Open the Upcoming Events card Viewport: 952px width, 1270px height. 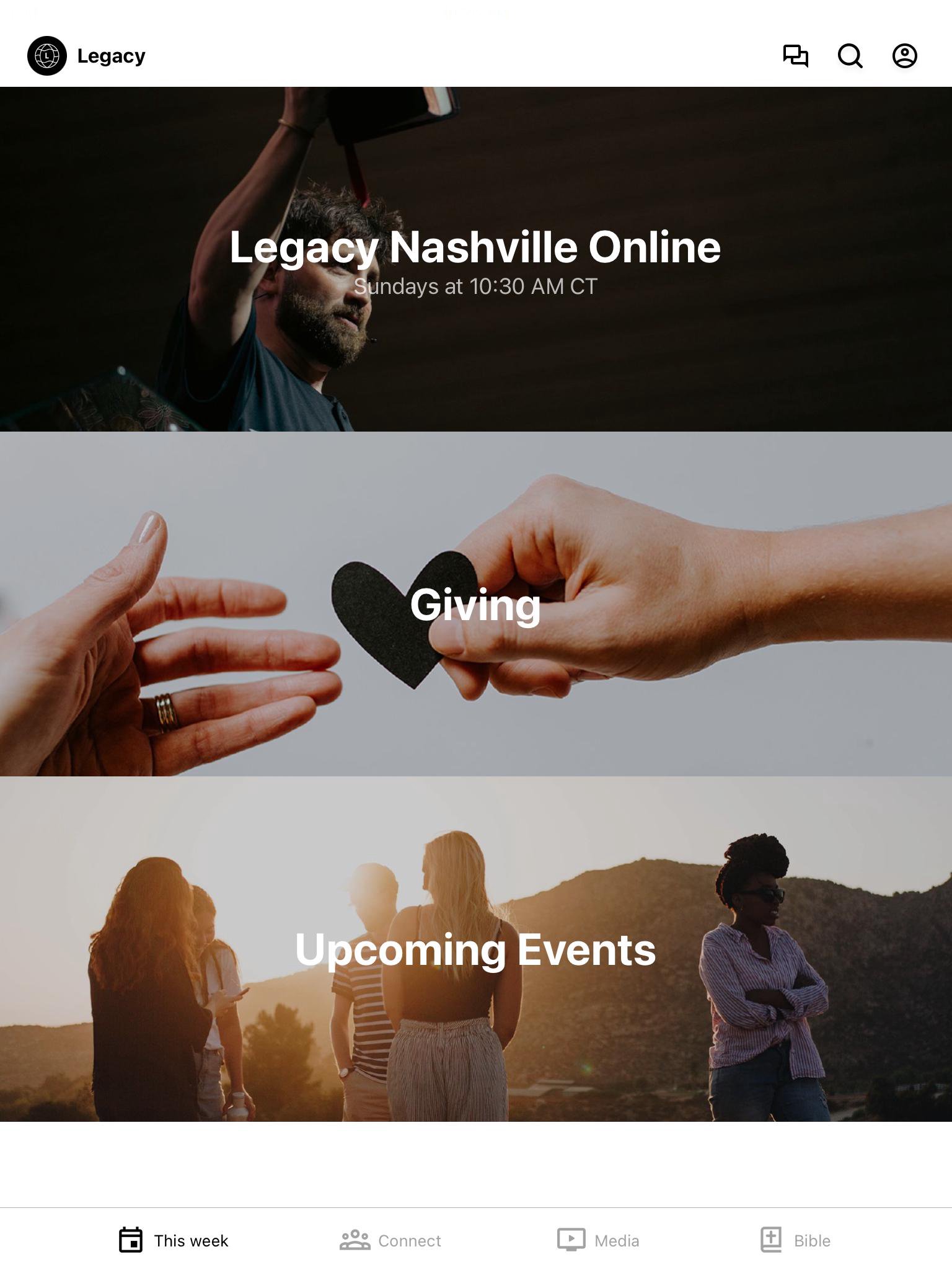pyautogui.click(x=476, y=949)
